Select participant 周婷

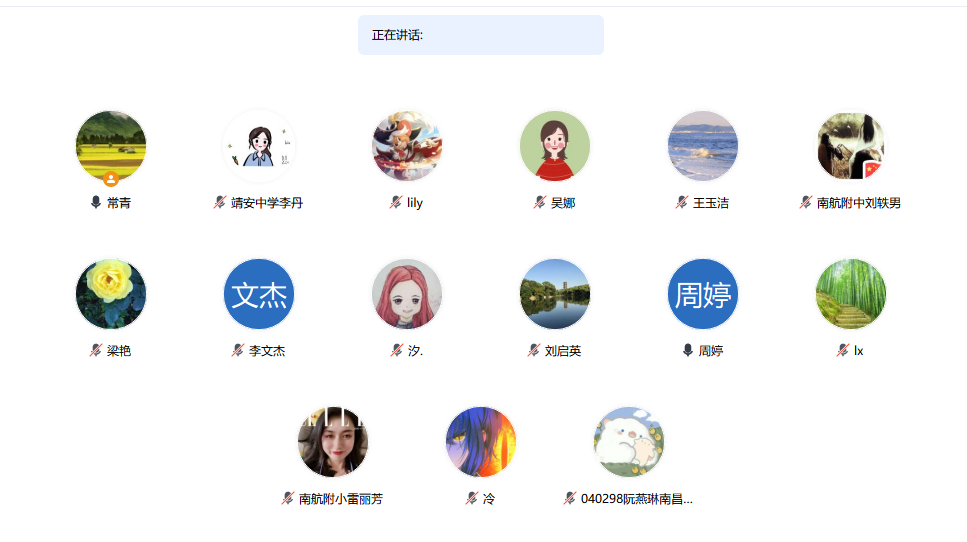point(703,294)
